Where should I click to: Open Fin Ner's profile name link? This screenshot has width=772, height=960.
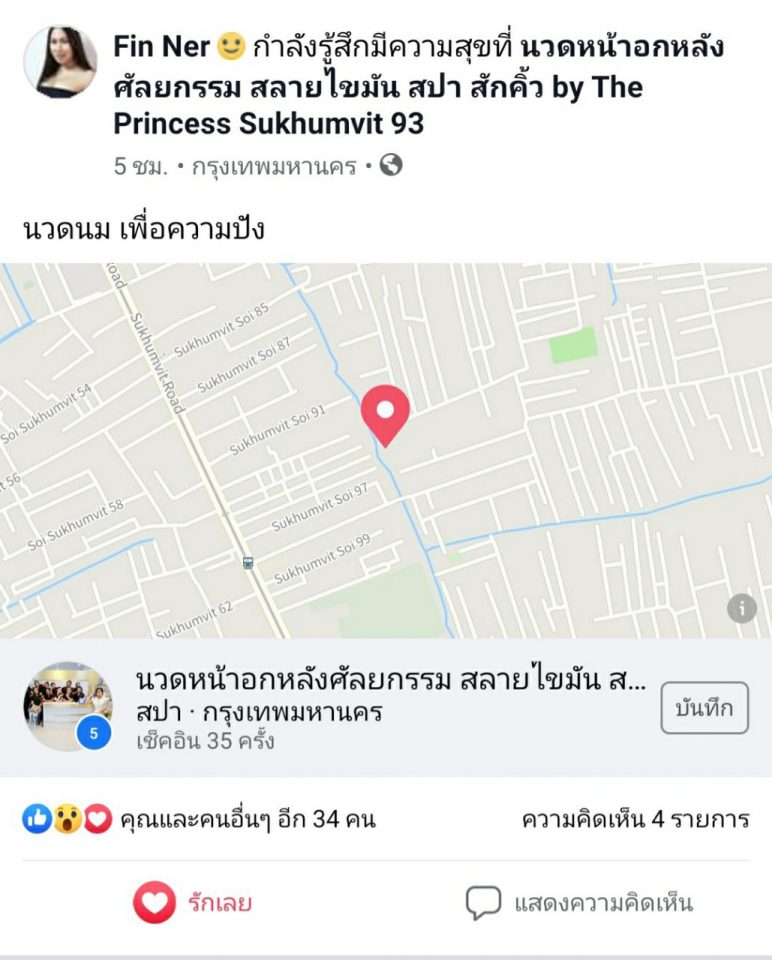(x=161, y=46)
